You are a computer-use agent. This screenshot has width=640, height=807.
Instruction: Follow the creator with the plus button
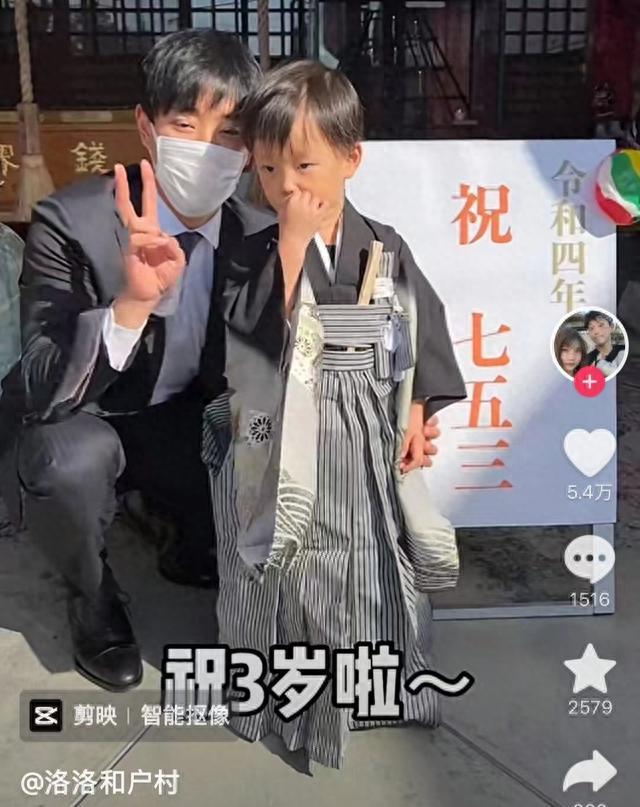pyautogui.click(x=589, y=382)
